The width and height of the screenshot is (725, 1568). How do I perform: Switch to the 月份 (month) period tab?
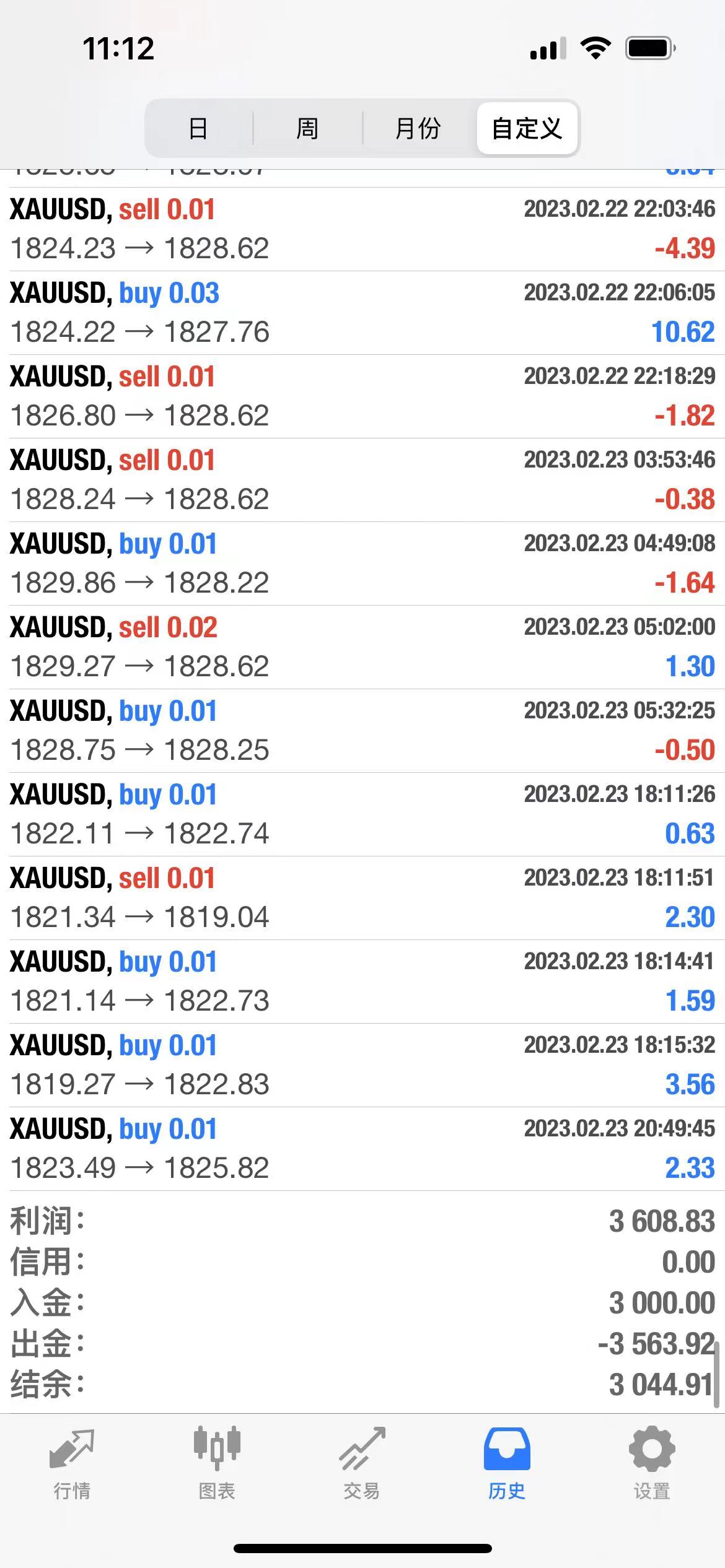418,129
